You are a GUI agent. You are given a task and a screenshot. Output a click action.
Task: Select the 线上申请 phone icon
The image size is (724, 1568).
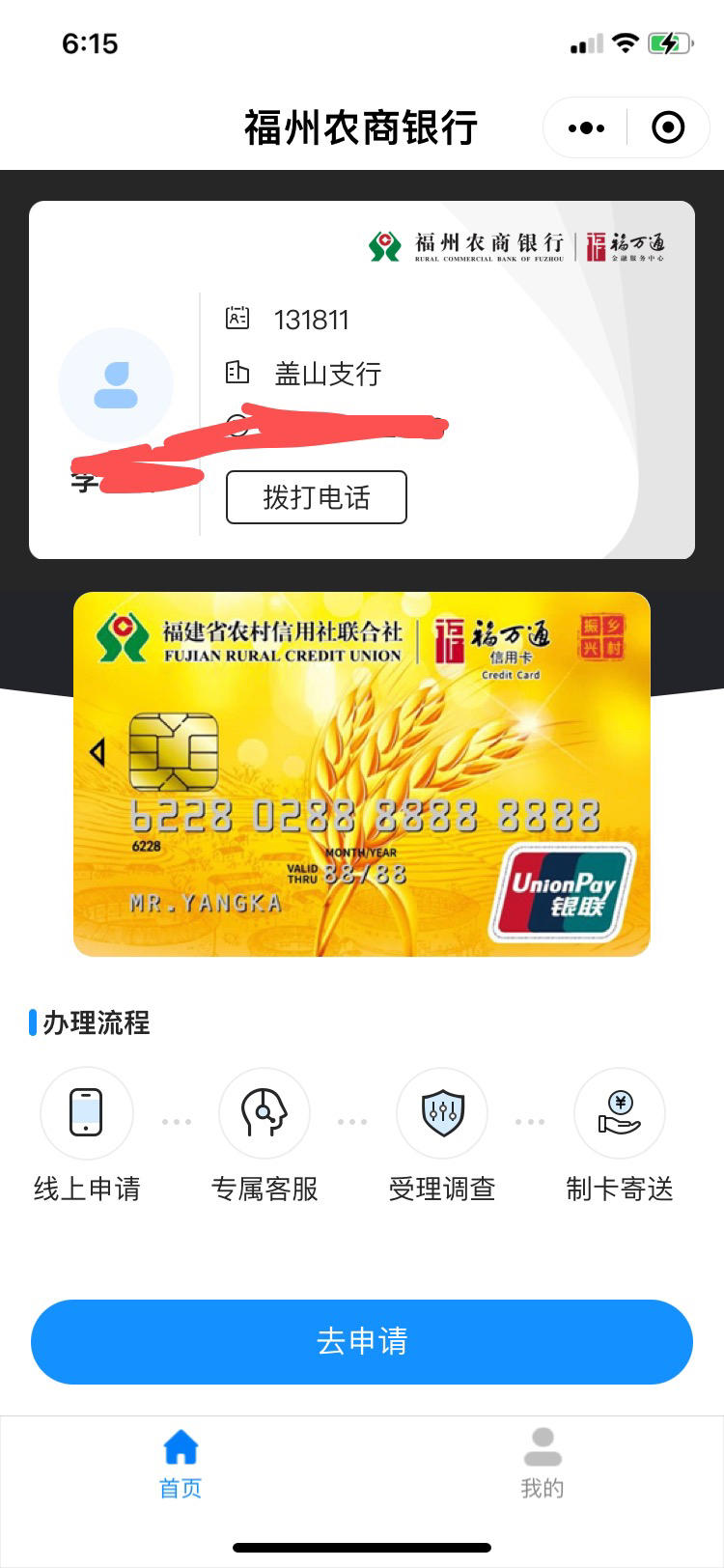coord(87,1112)
